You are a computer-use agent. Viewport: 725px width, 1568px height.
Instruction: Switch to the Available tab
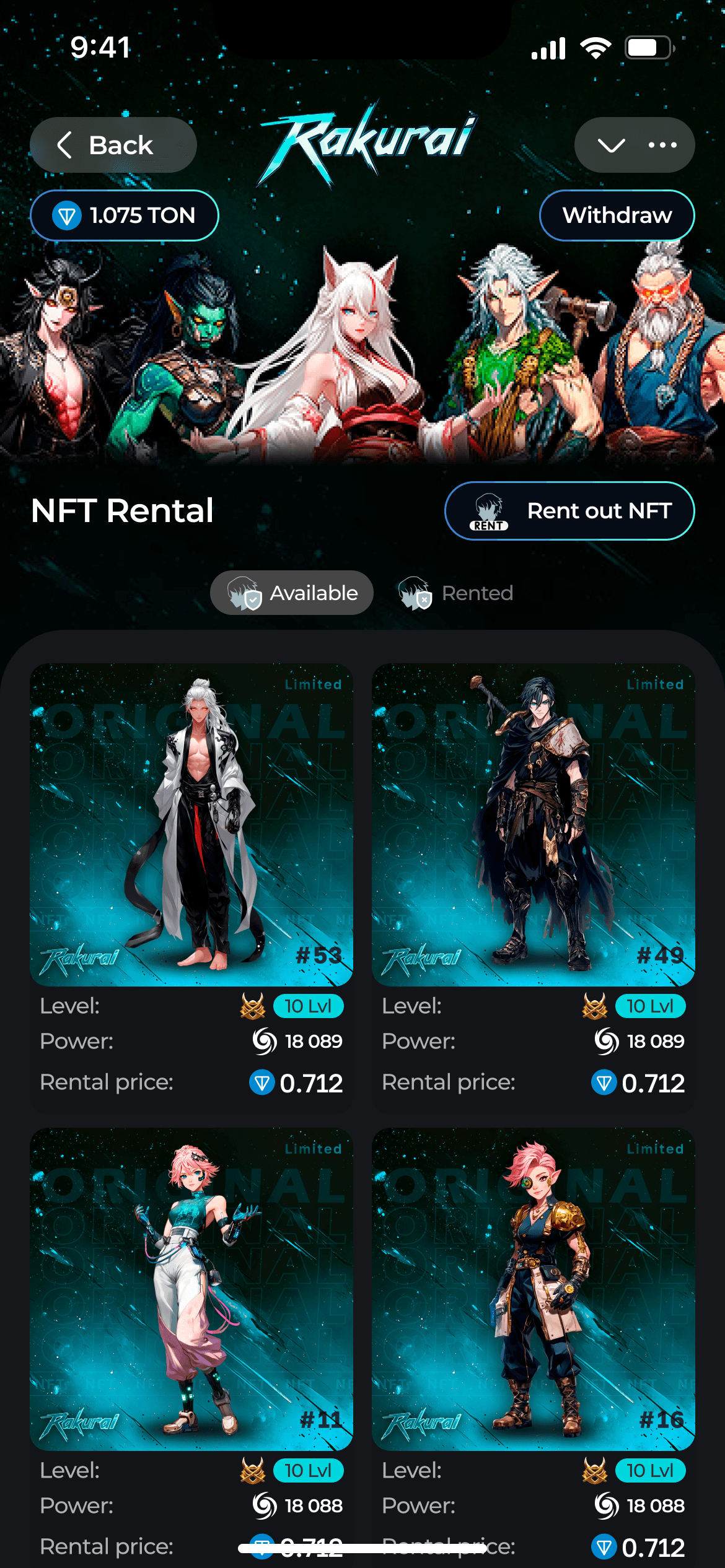point(292,593)
